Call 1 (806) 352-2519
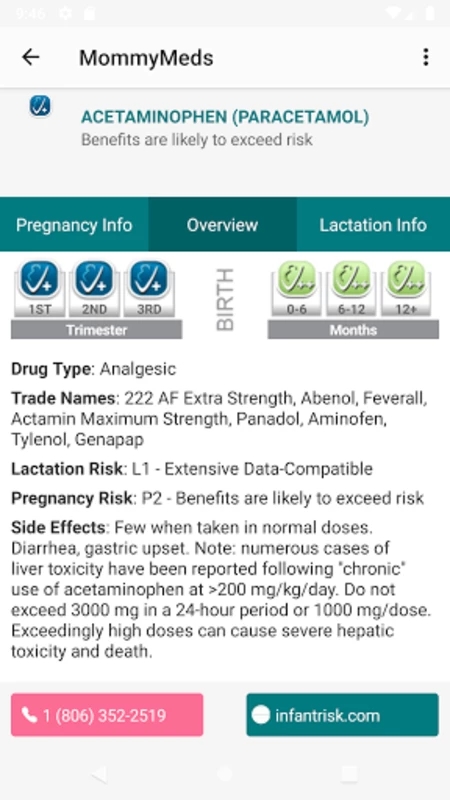 [x=107, y=715]
